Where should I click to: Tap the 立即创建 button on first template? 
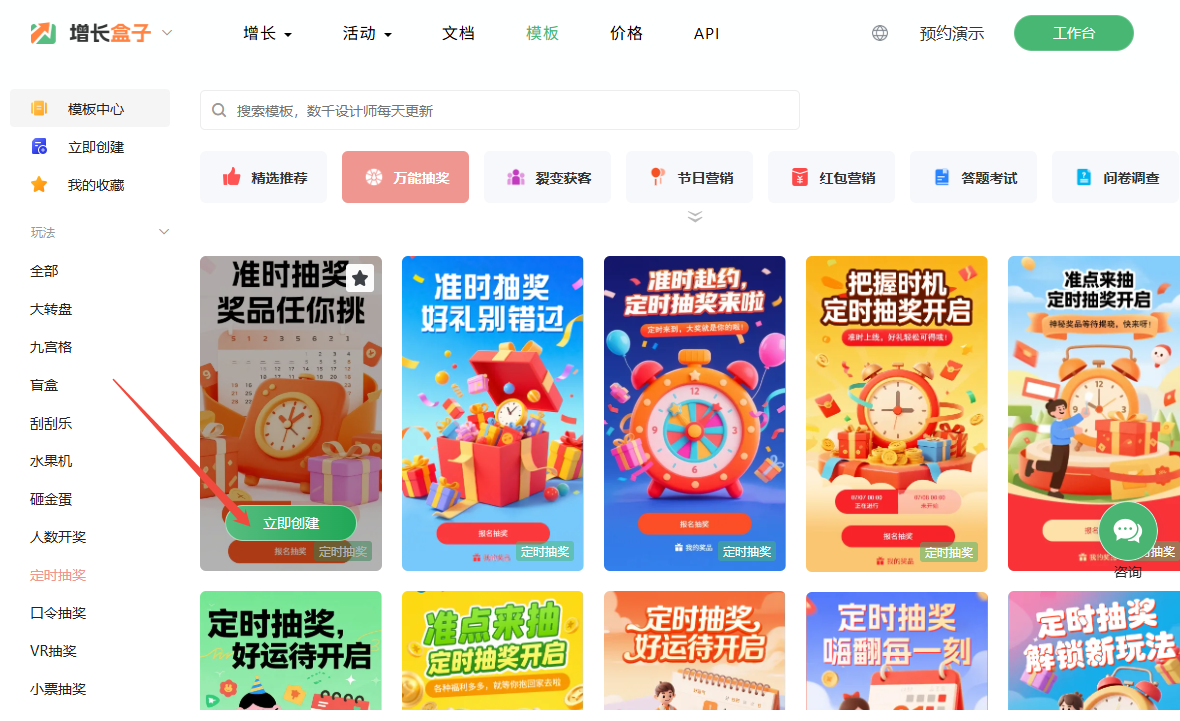tap(290, 523)
